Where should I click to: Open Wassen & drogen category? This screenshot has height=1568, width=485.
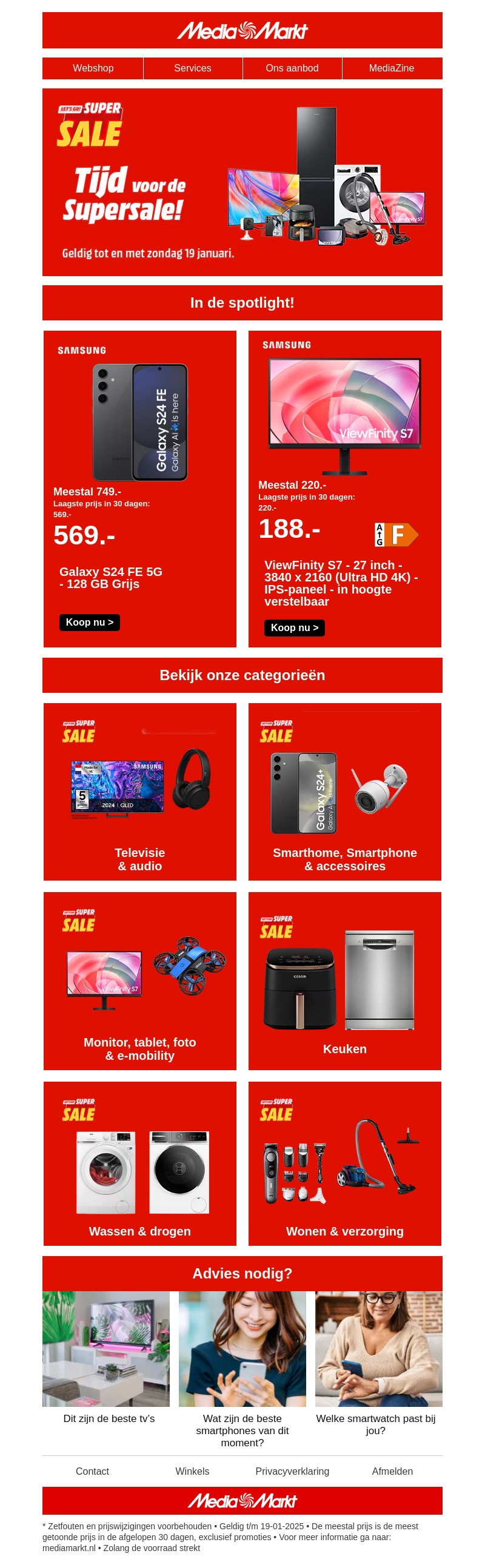[x=139, y=1163]
